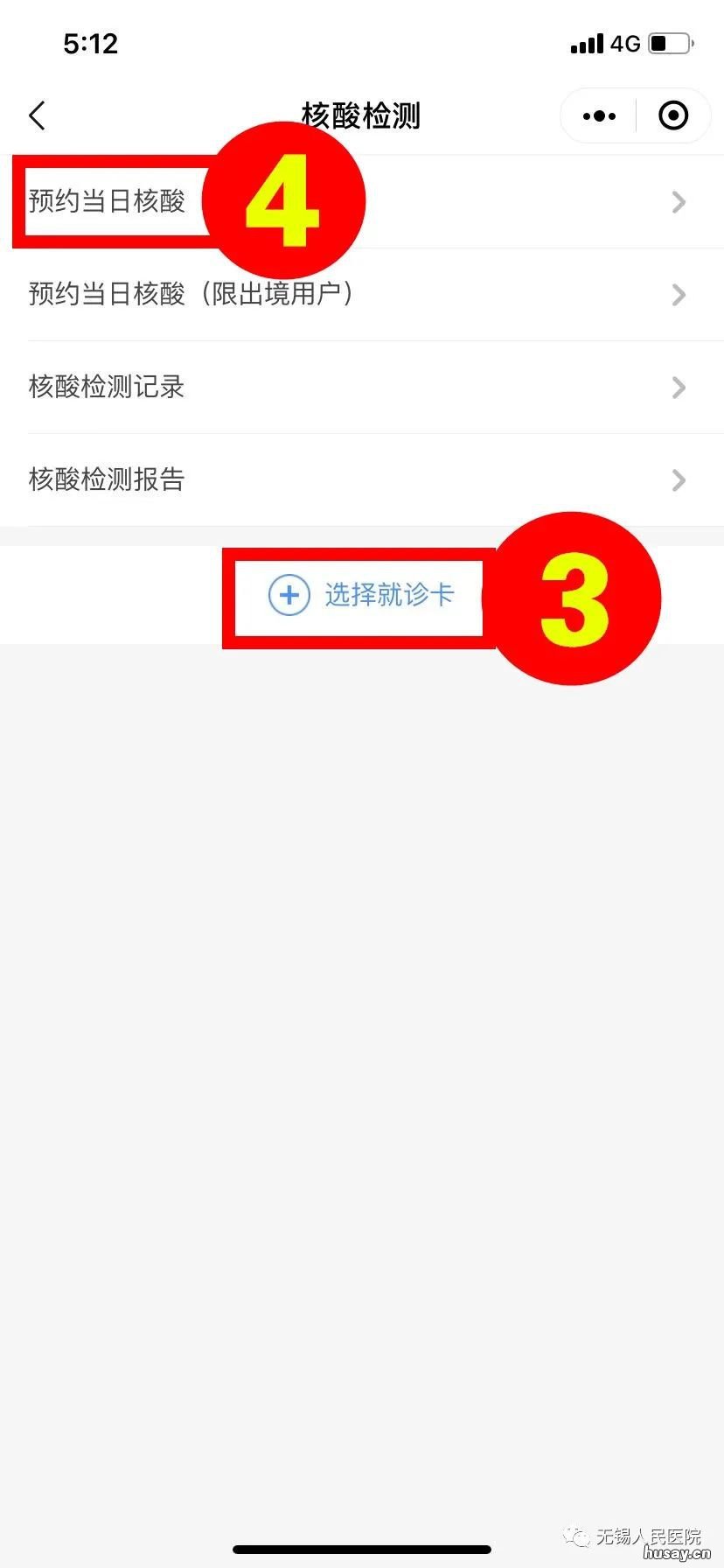
Task: Tap the circular mini-program close icon
Action: [x=672, y=115]
